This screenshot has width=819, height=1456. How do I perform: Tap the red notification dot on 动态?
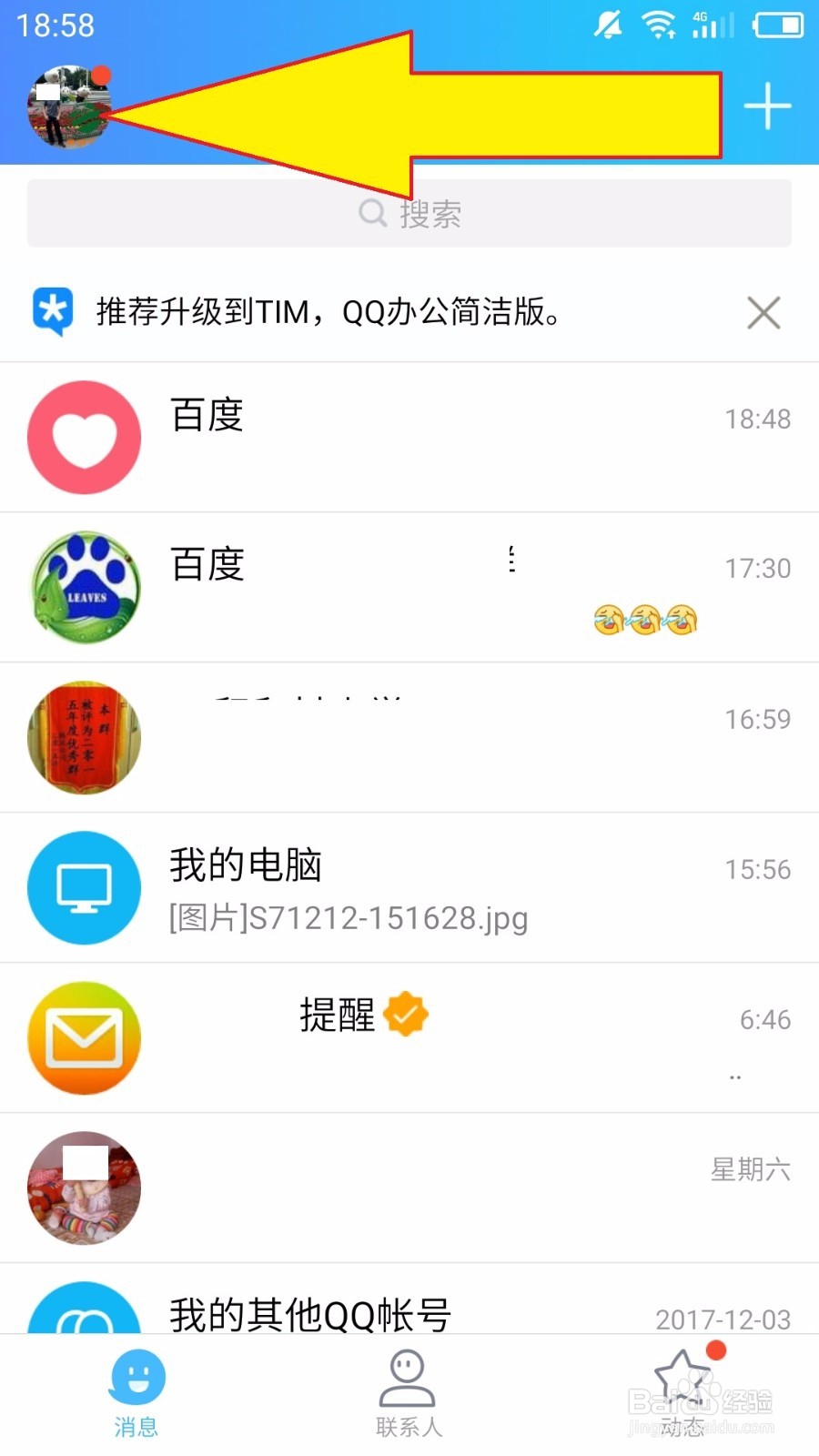tap(717, 1353)
